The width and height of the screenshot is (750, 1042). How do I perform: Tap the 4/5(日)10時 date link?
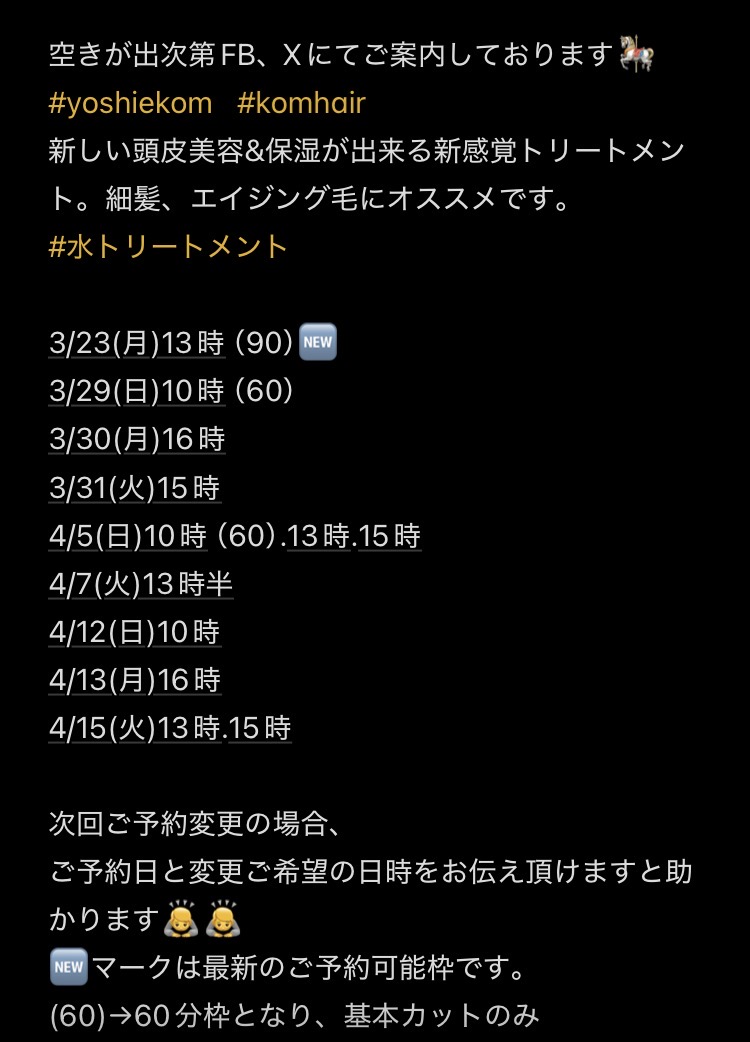(127, 536)
